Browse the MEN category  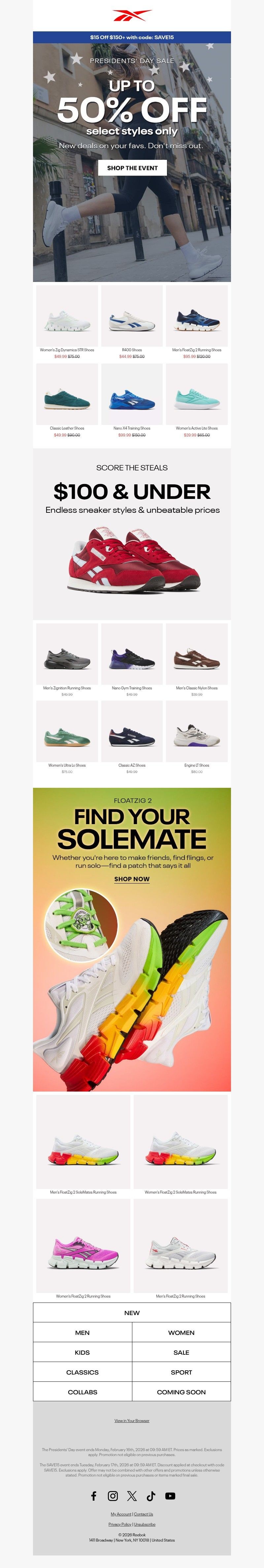tap(82, 1333)
